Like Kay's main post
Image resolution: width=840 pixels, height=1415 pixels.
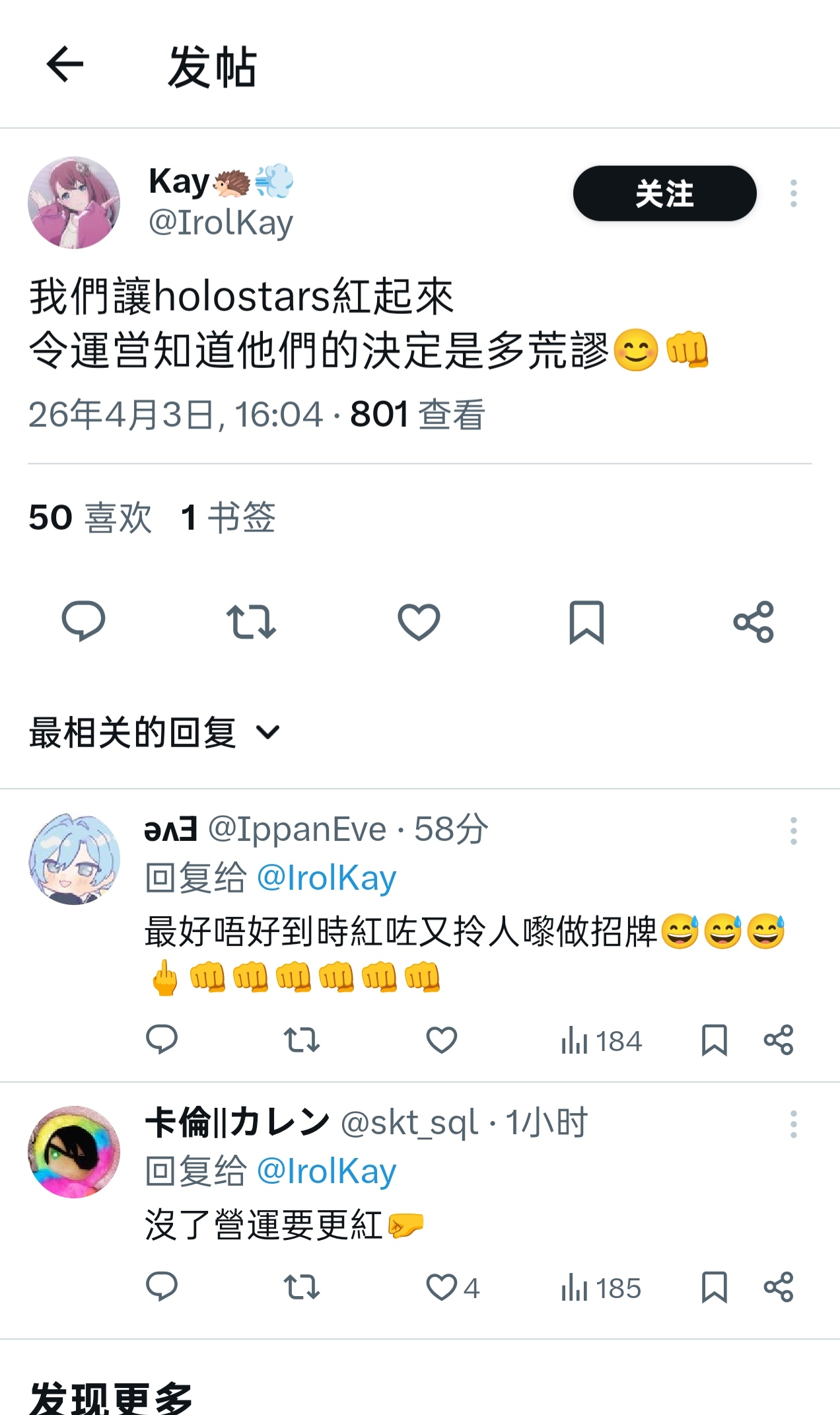coord(419,622)
